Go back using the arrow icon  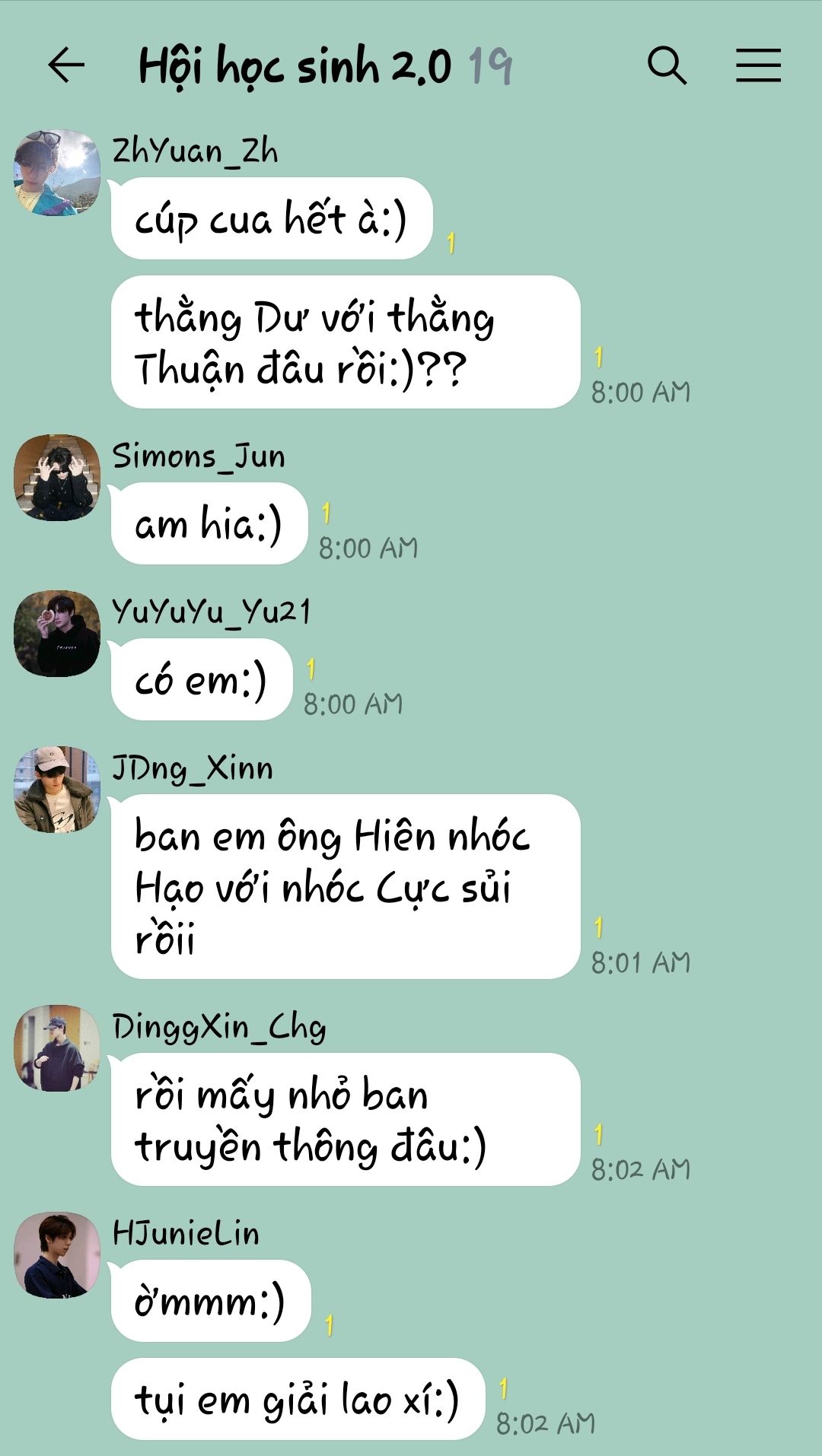[x=66, y=65]
